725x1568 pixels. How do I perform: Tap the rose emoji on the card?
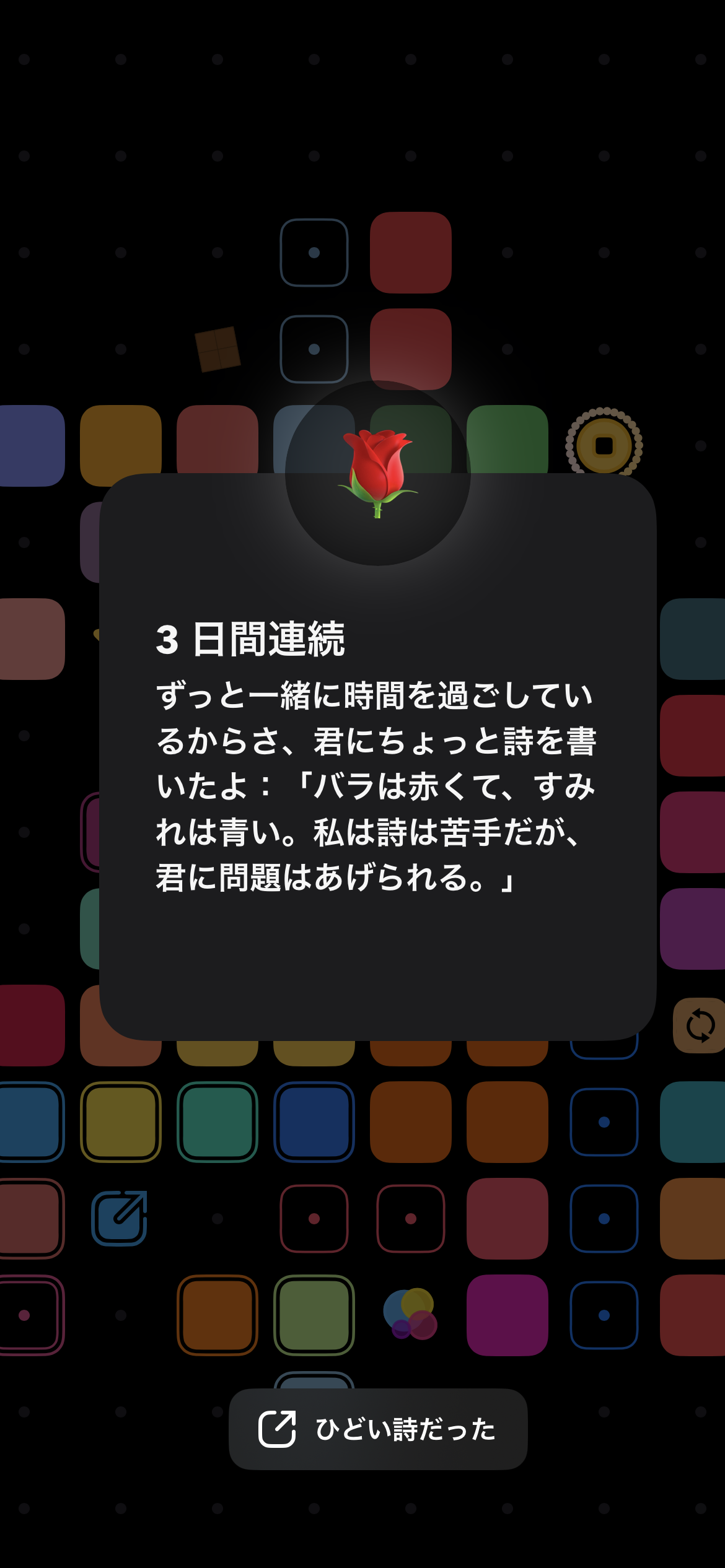click(x=378, y=473)
